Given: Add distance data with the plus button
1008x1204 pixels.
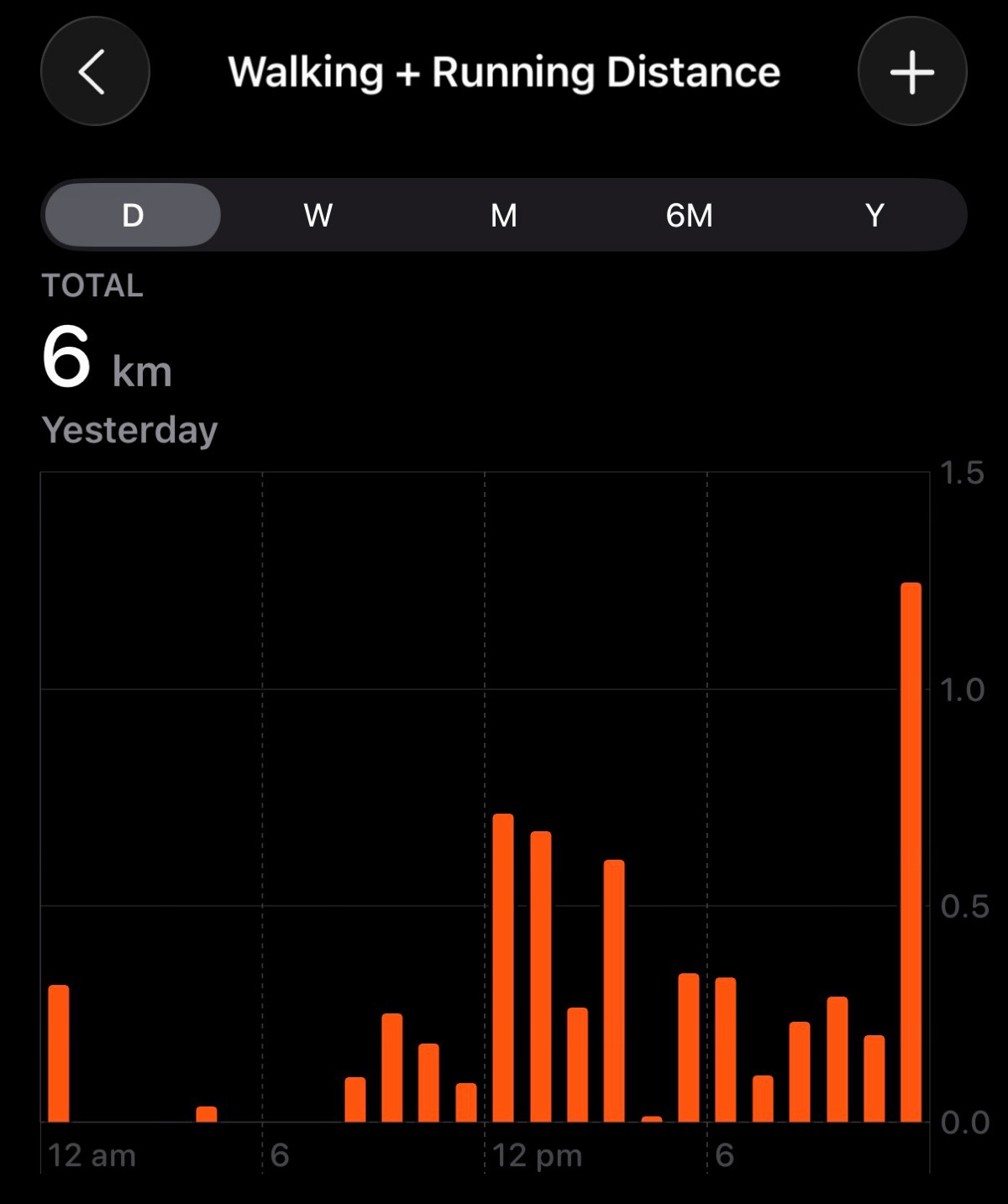Looking at the screenshot, I should (912, 71).
